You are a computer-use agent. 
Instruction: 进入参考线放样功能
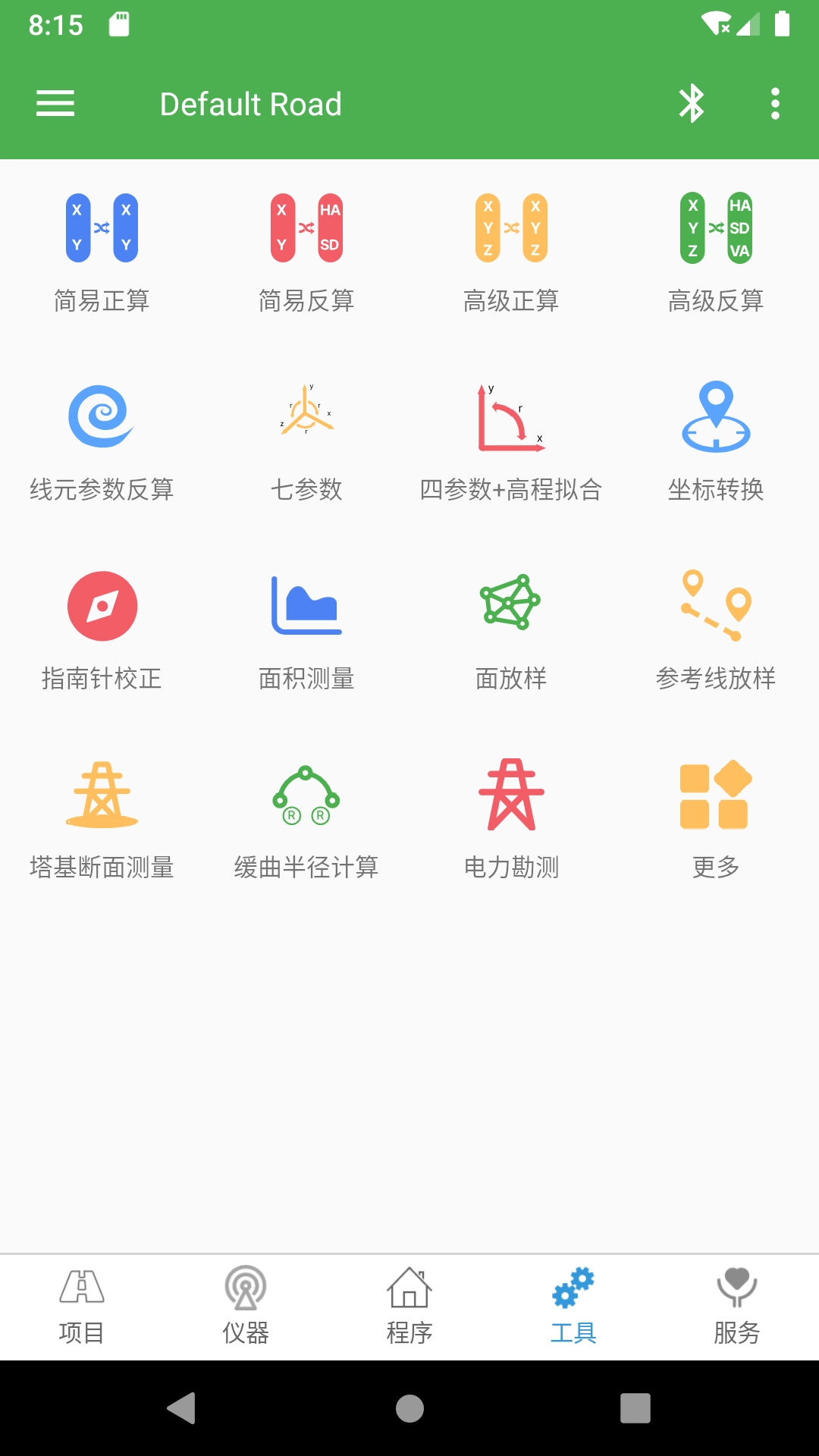(x=715, y=629)
